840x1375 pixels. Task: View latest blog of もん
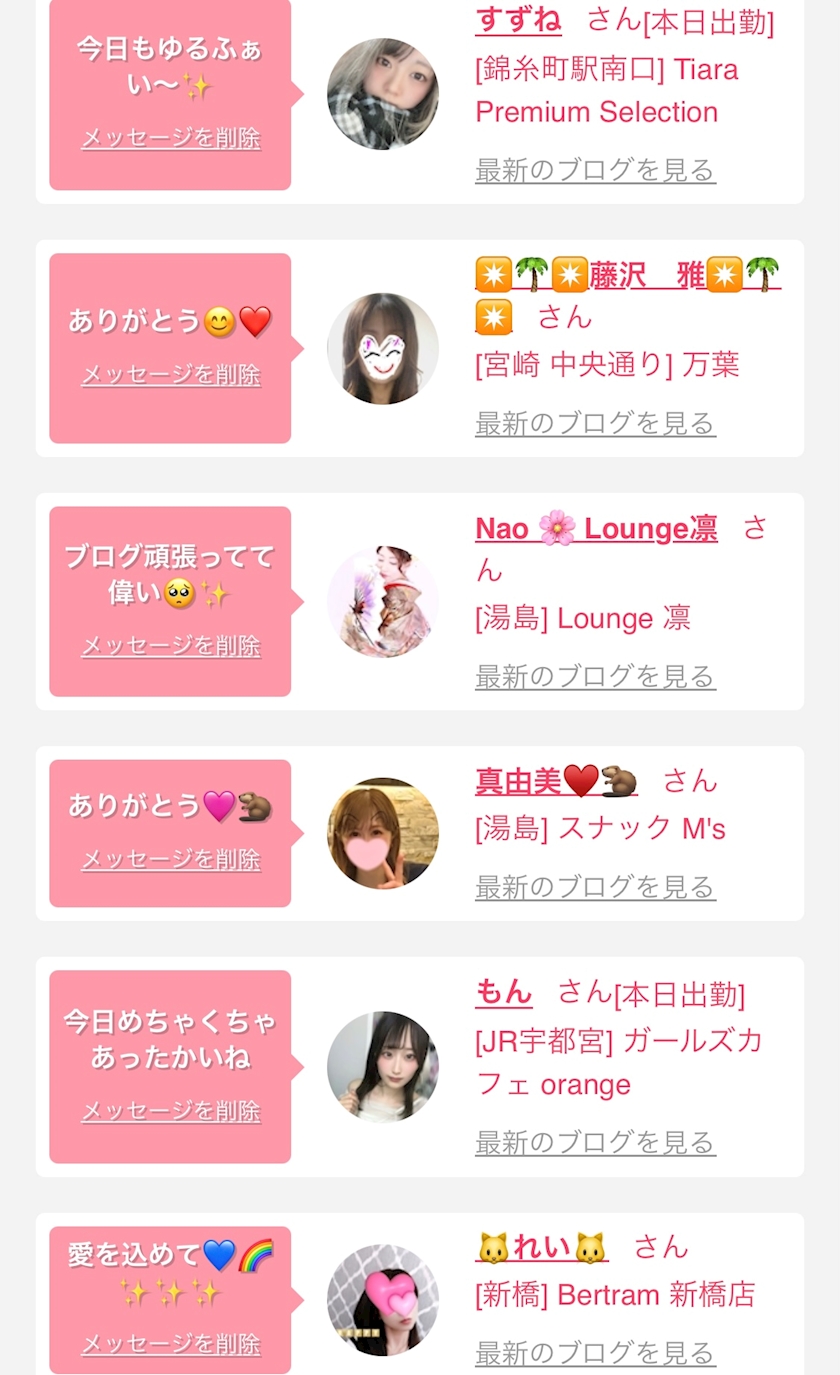[x=595, y=1142]
